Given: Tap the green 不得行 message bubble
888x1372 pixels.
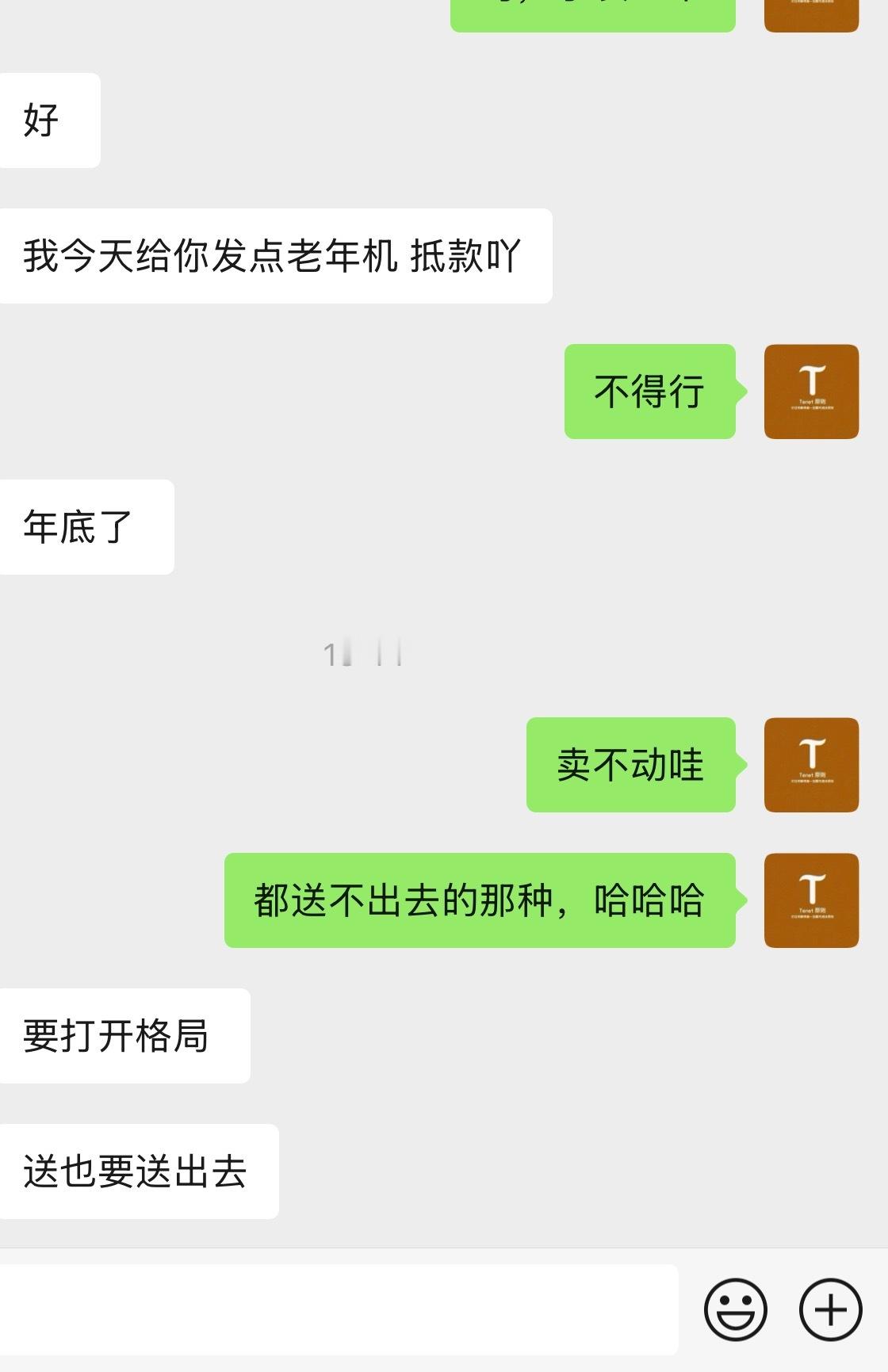Looking at the screenshot, I should [650, 392].
